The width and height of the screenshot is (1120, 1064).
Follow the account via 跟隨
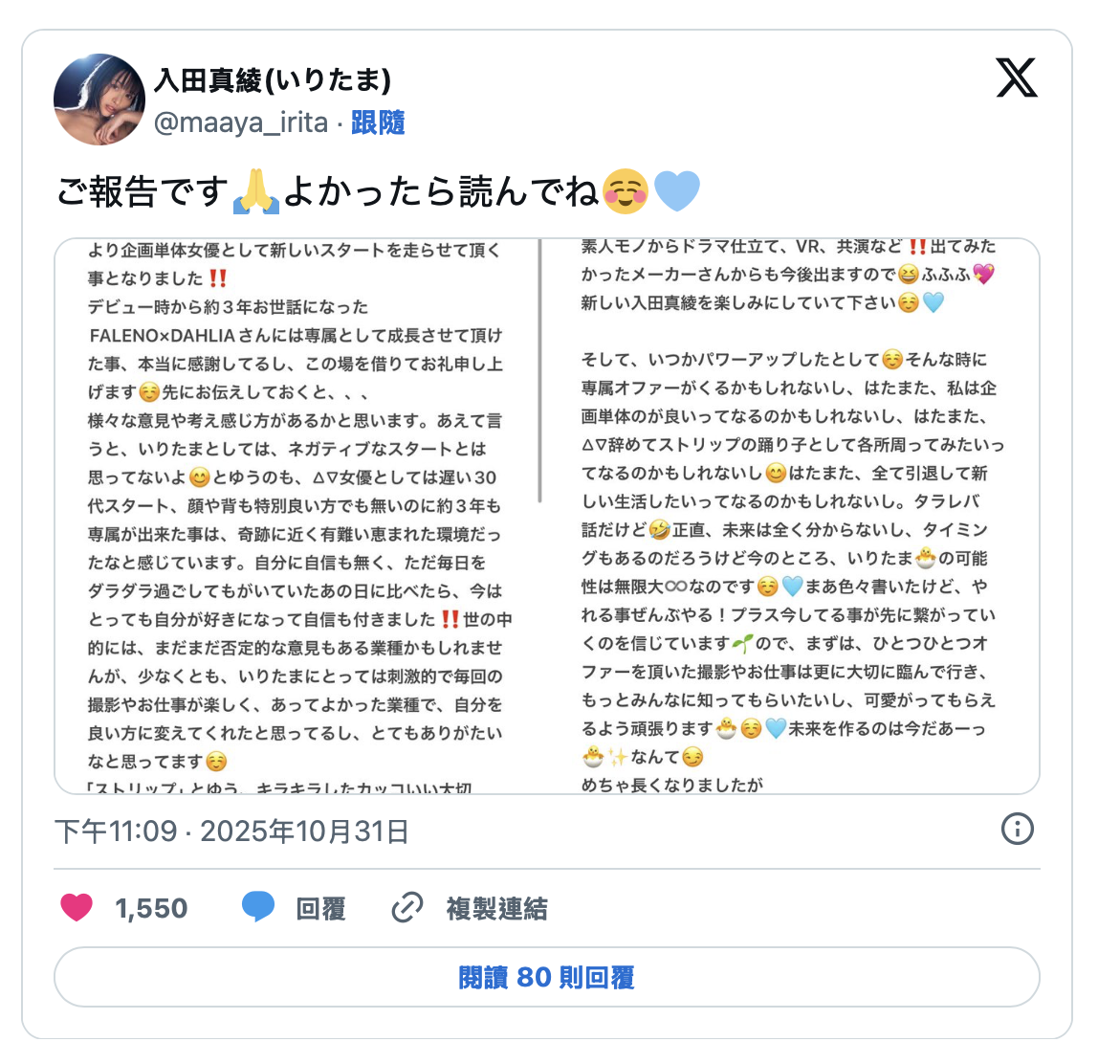click(x=378, y=122)
